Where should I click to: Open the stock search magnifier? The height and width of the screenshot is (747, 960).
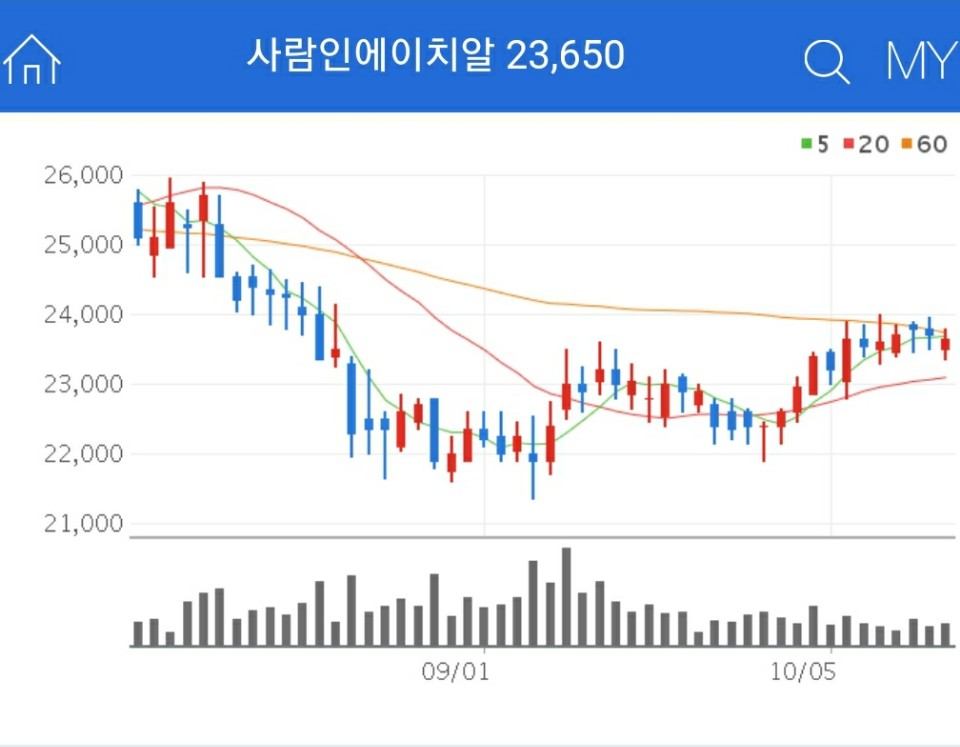pos(826,62)
